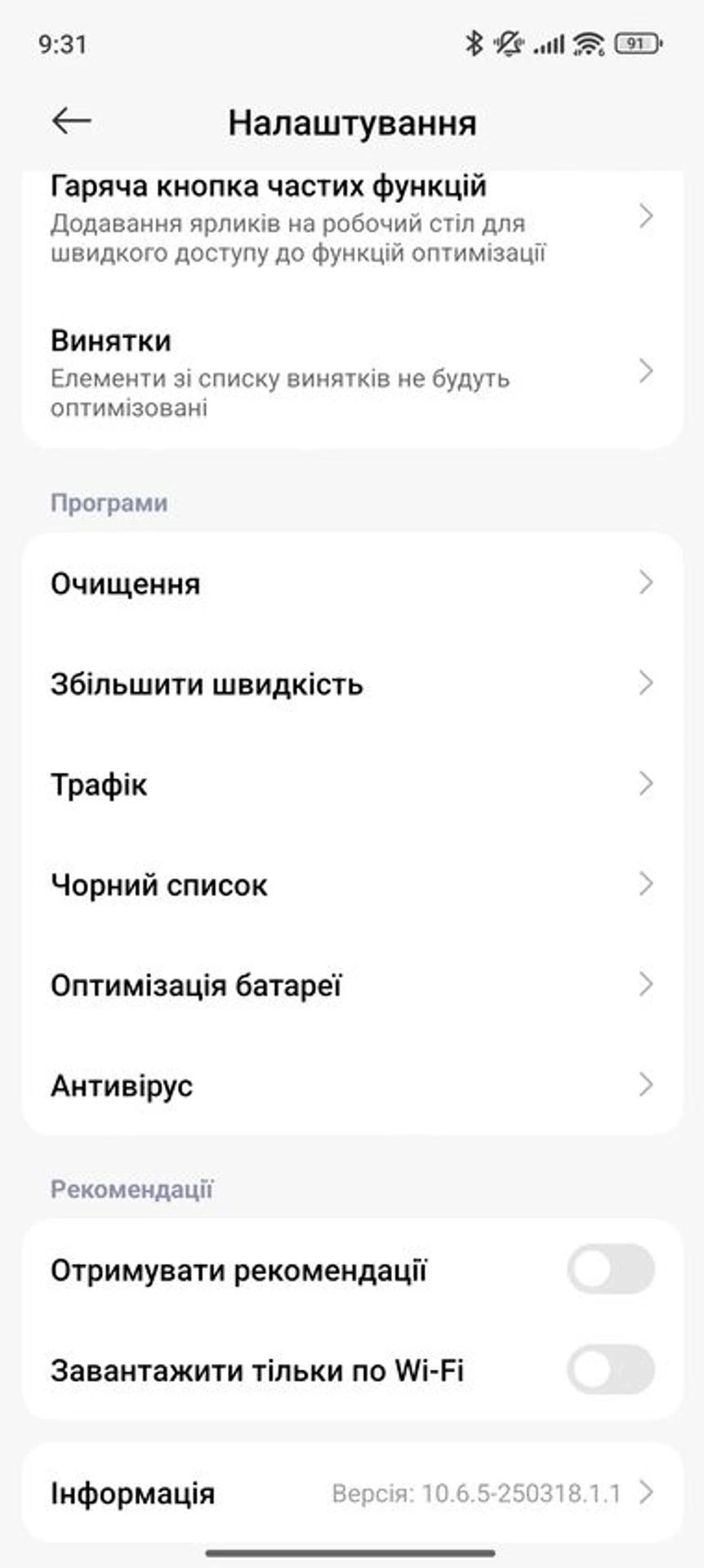Viewport: 704px width, 1568px height.
Task: Enable Отримувати рекомендації switch
Action: pyautogui.click(x=610, y=1270)
